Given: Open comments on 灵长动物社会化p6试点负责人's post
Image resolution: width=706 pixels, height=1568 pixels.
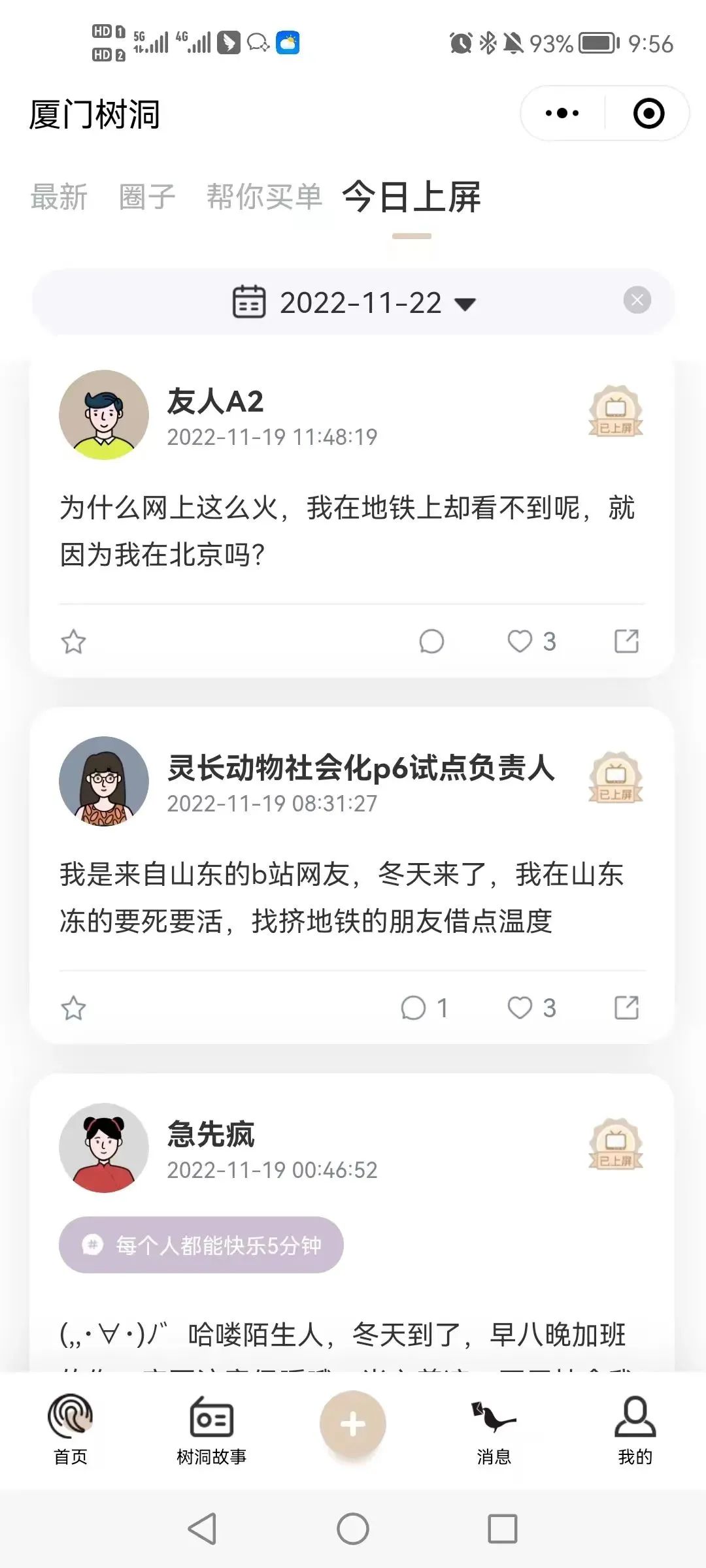Looking at the screenshot, I should tap(414, 1008).
